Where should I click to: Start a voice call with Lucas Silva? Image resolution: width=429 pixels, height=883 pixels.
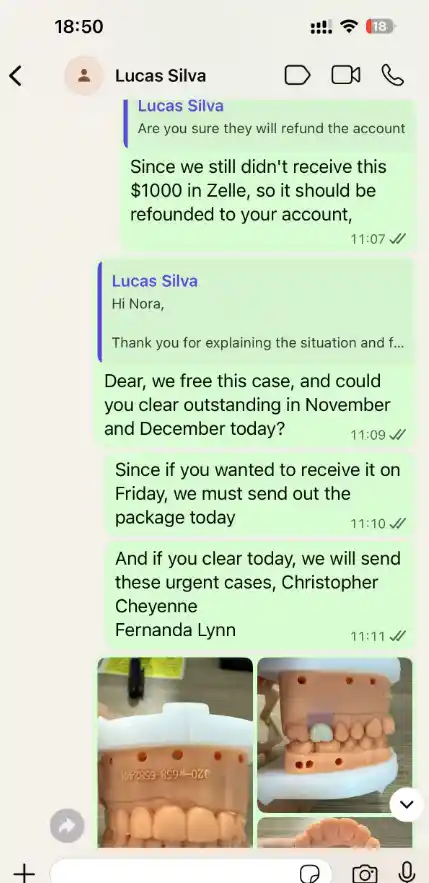pyautogui.click(x=392, y=75)
